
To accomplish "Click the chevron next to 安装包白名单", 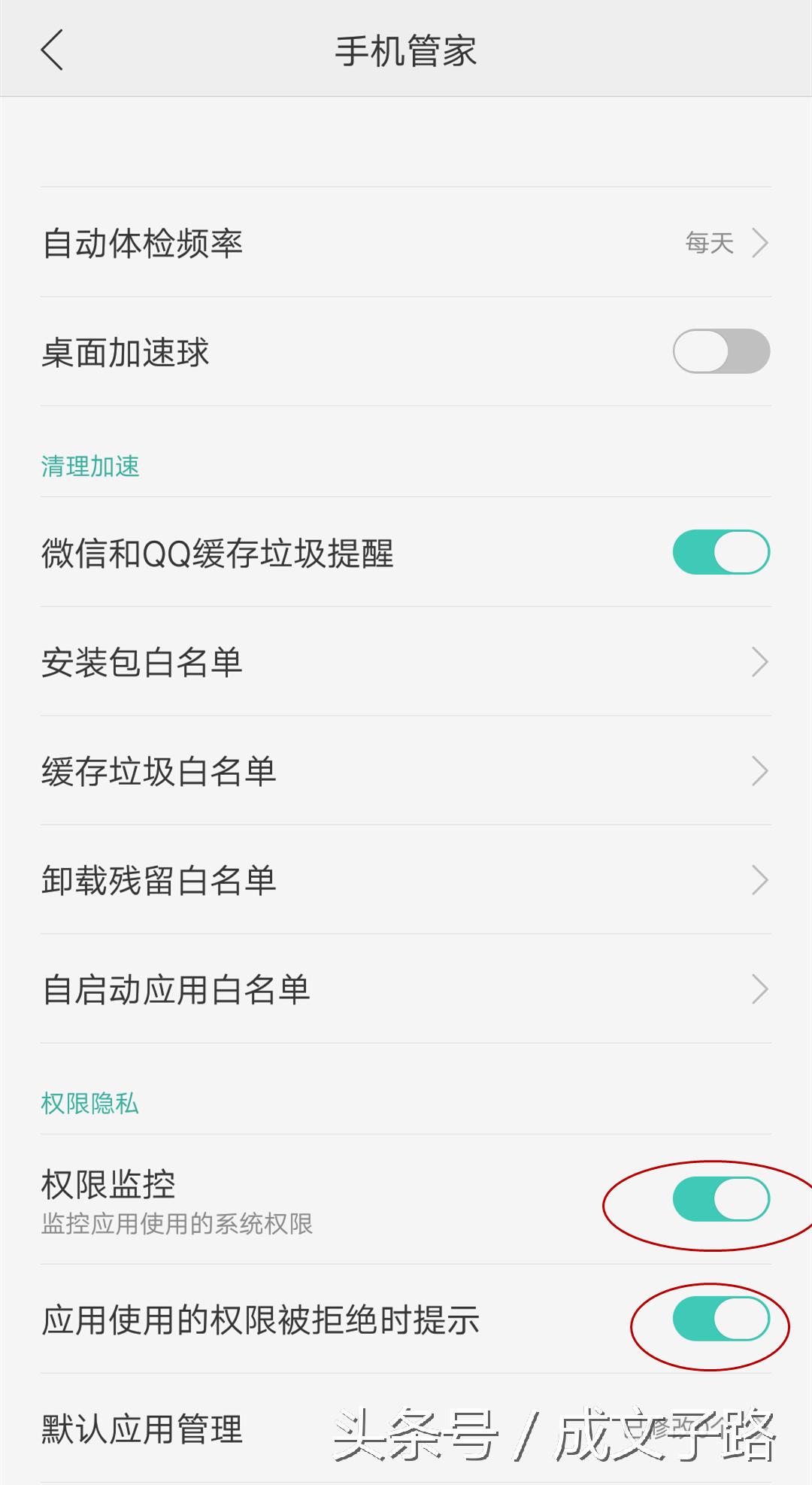I will click(759, 661).
